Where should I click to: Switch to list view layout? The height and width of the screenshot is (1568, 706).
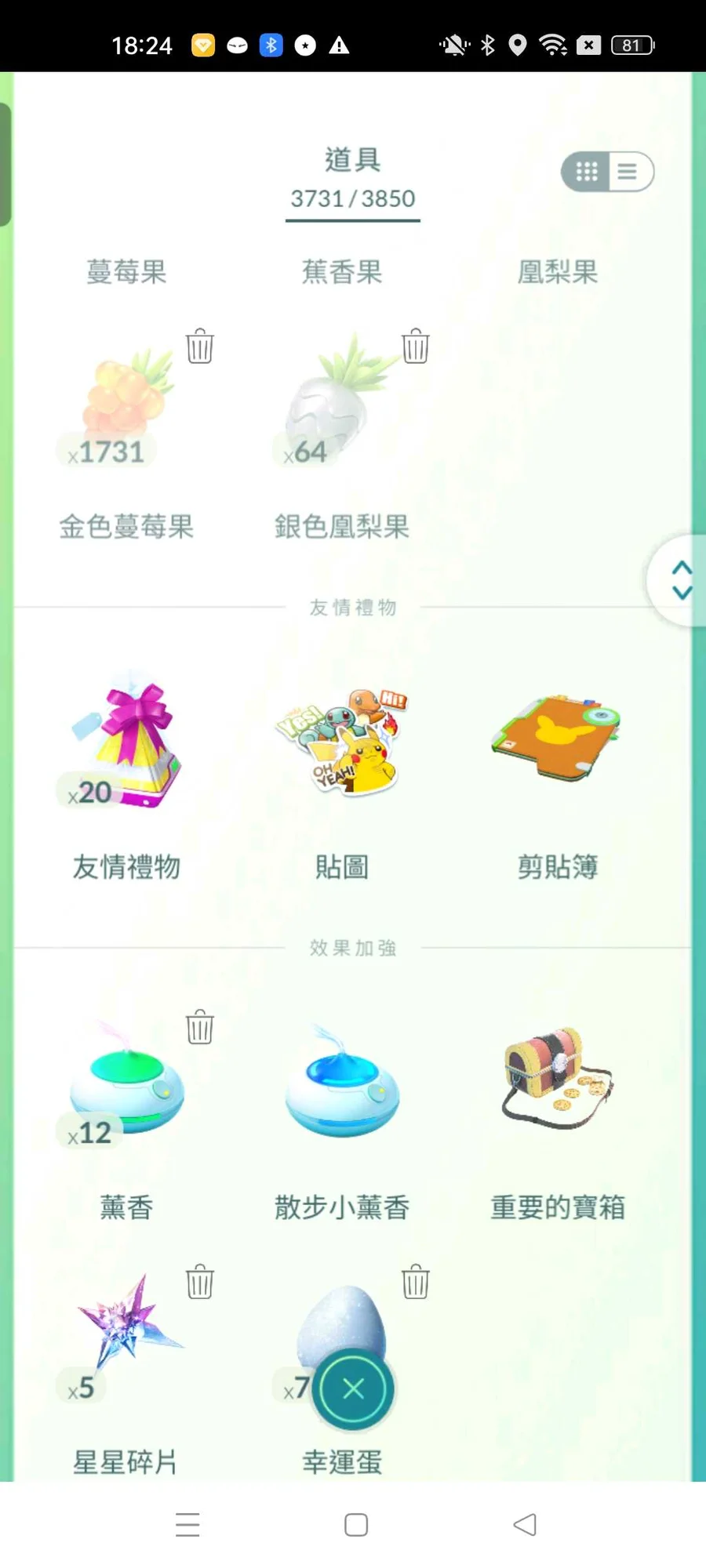[628, 172]
